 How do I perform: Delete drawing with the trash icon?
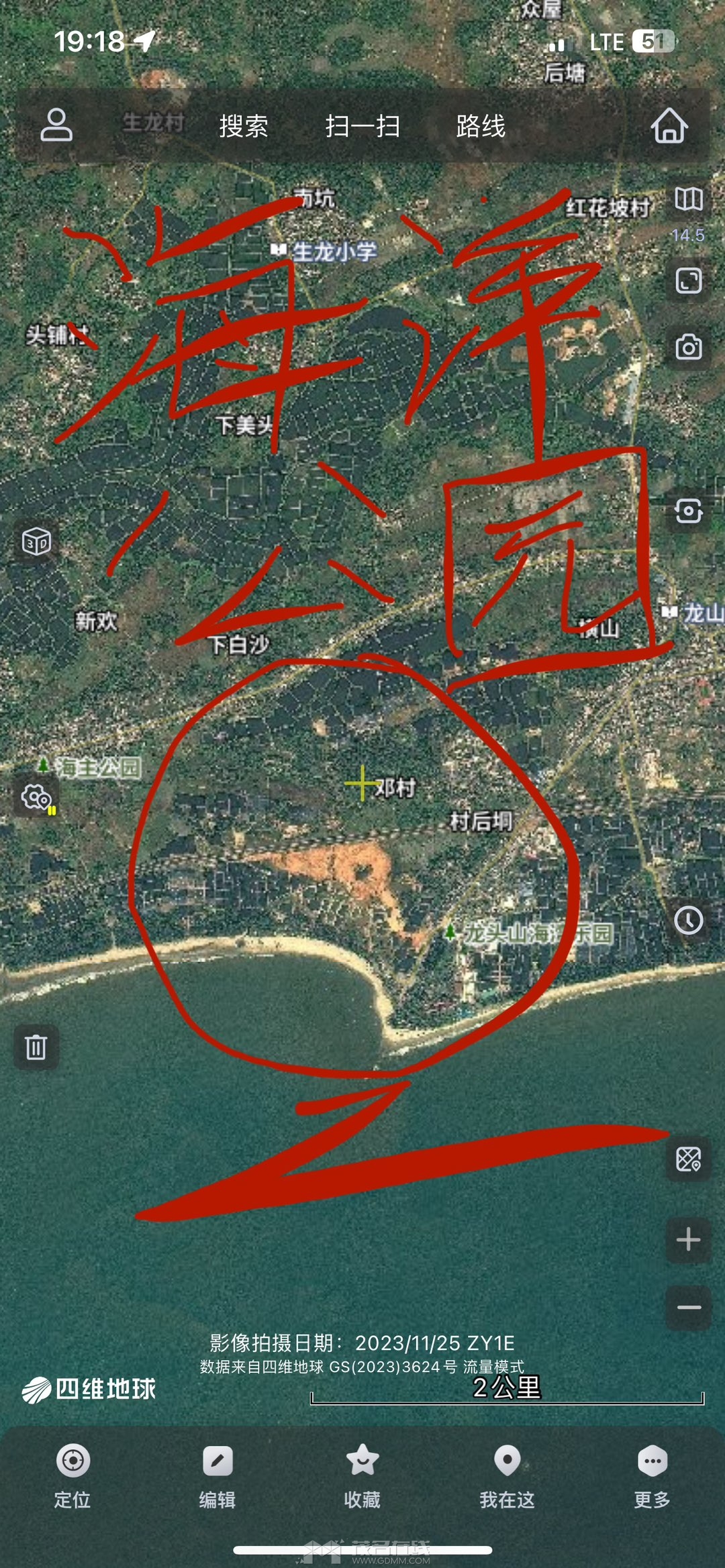(x=36, y=1047)
